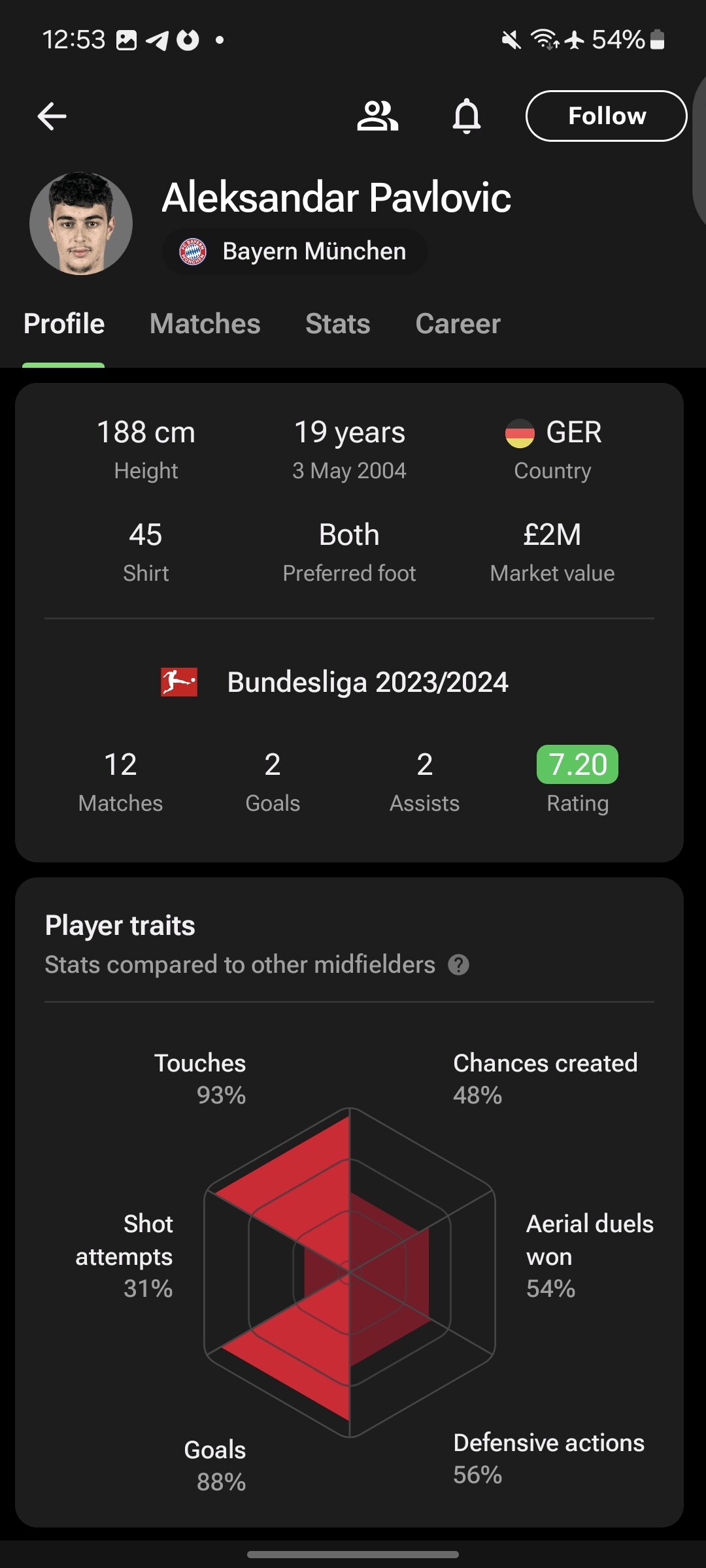This screenshot has height=1568, width=706.
Task: Go back using the arrow icon
Action: (52, 116)
